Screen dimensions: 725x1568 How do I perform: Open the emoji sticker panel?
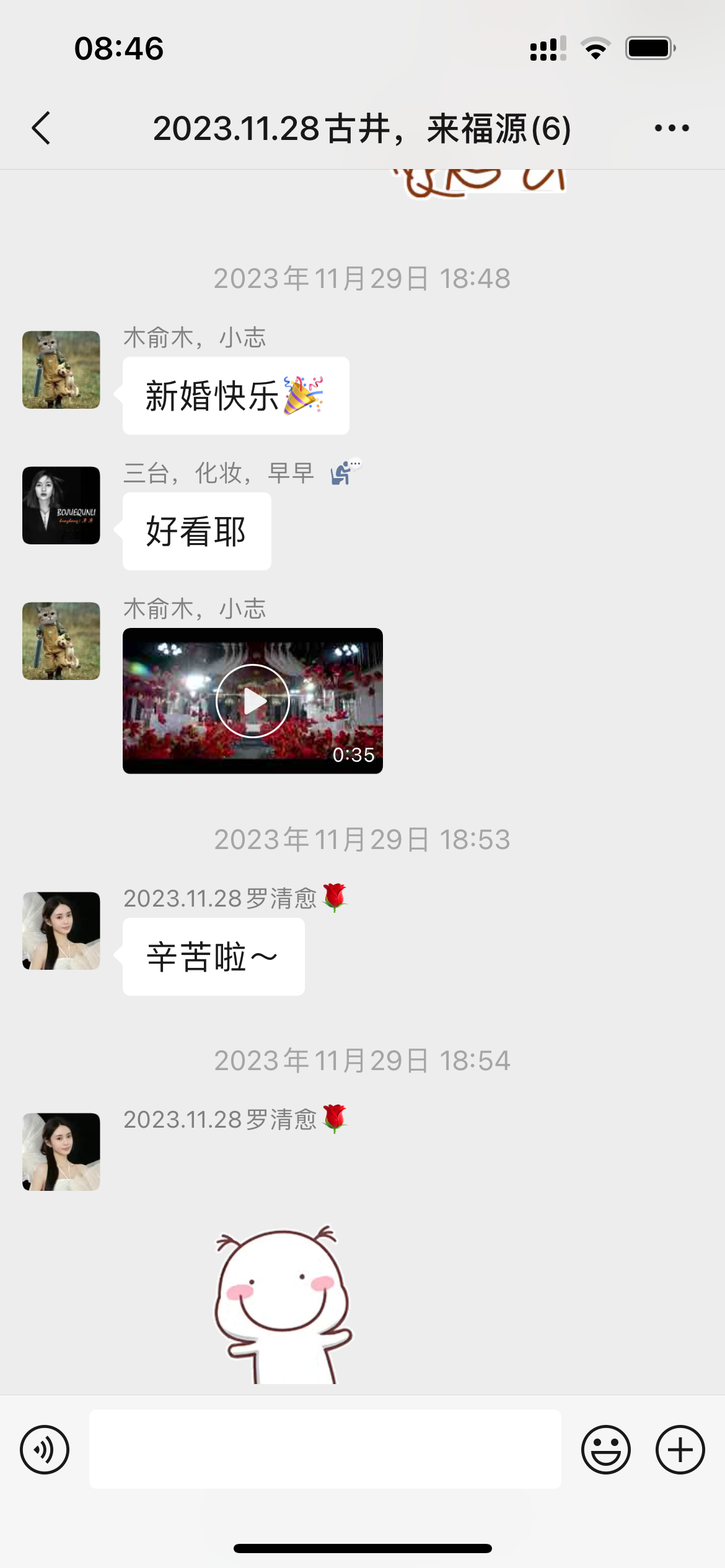click(x=606, y=1449)
